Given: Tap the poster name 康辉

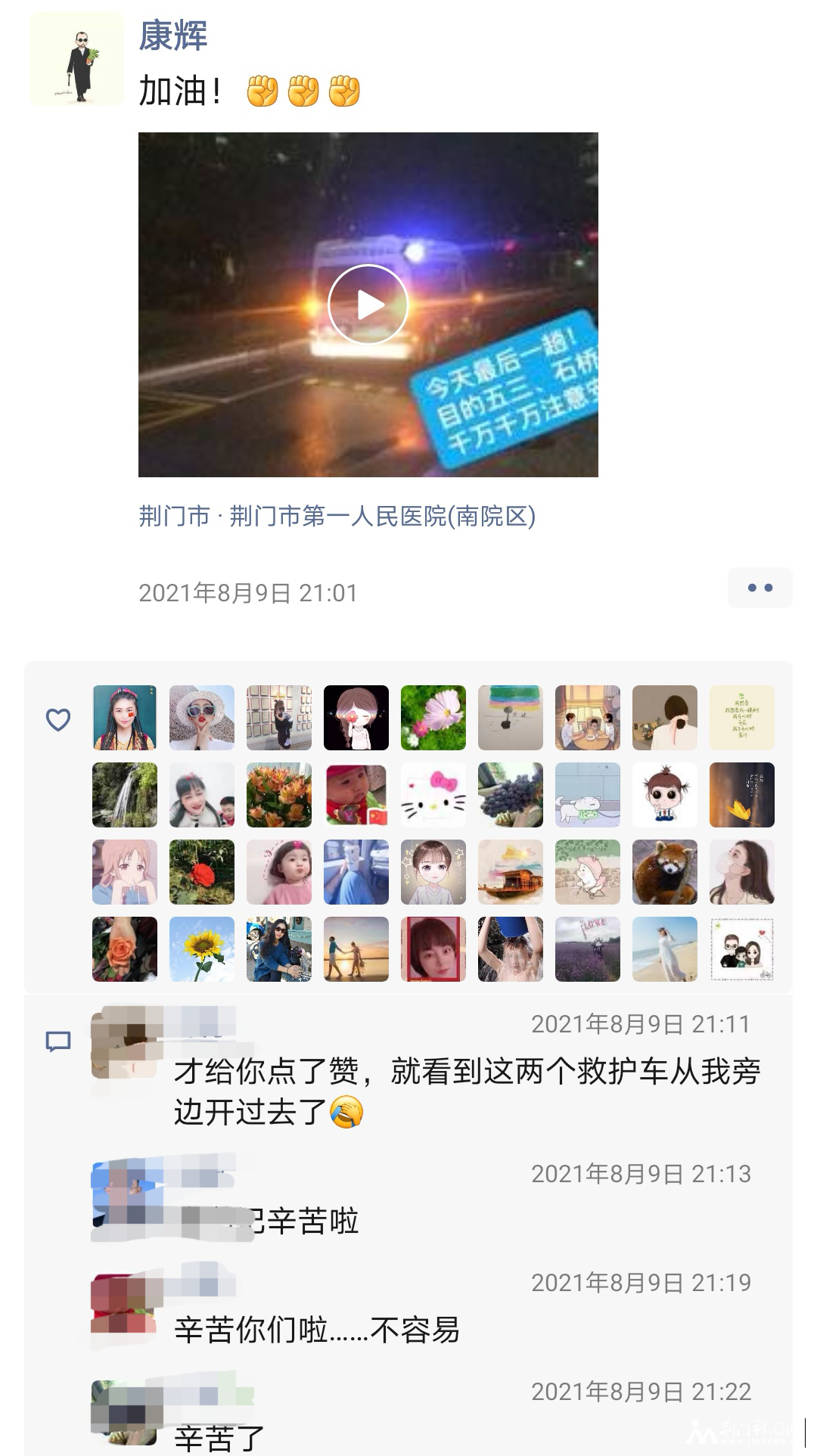Looking at the screenshot, I should (173, 36).
